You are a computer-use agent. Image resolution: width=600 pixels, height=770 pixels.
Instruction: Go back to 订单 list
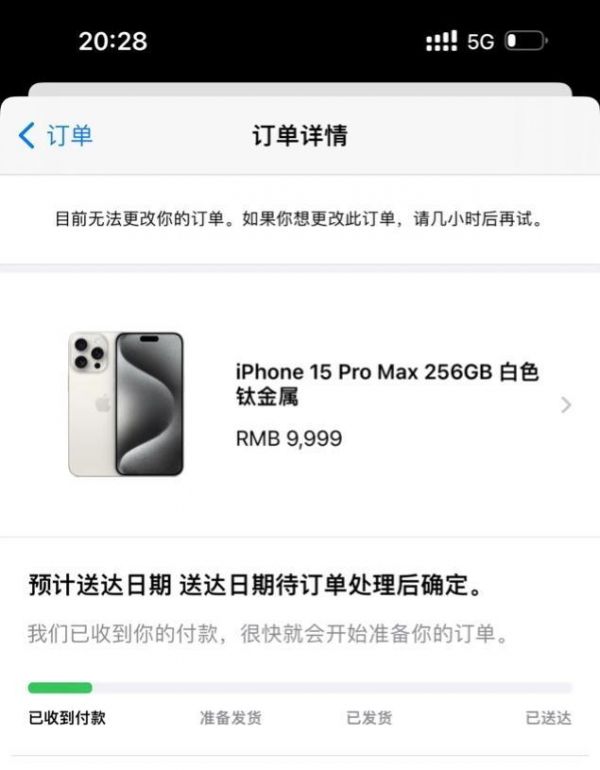(x=56, y=135)
